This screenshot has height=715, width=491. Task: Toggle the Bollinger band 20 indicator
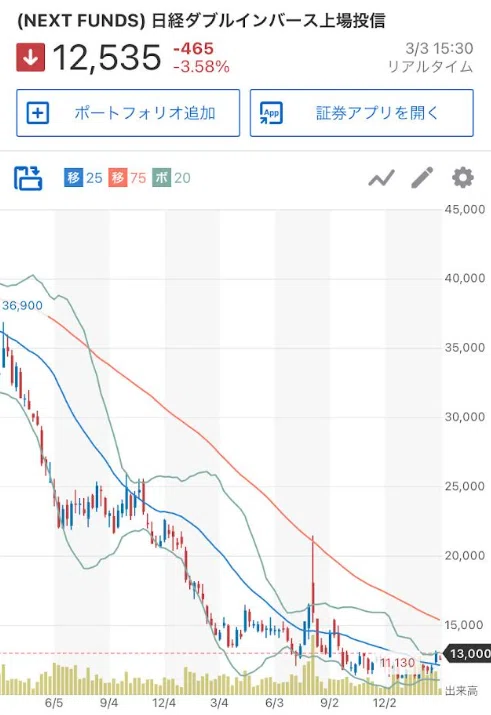click(x=171, y=177)
